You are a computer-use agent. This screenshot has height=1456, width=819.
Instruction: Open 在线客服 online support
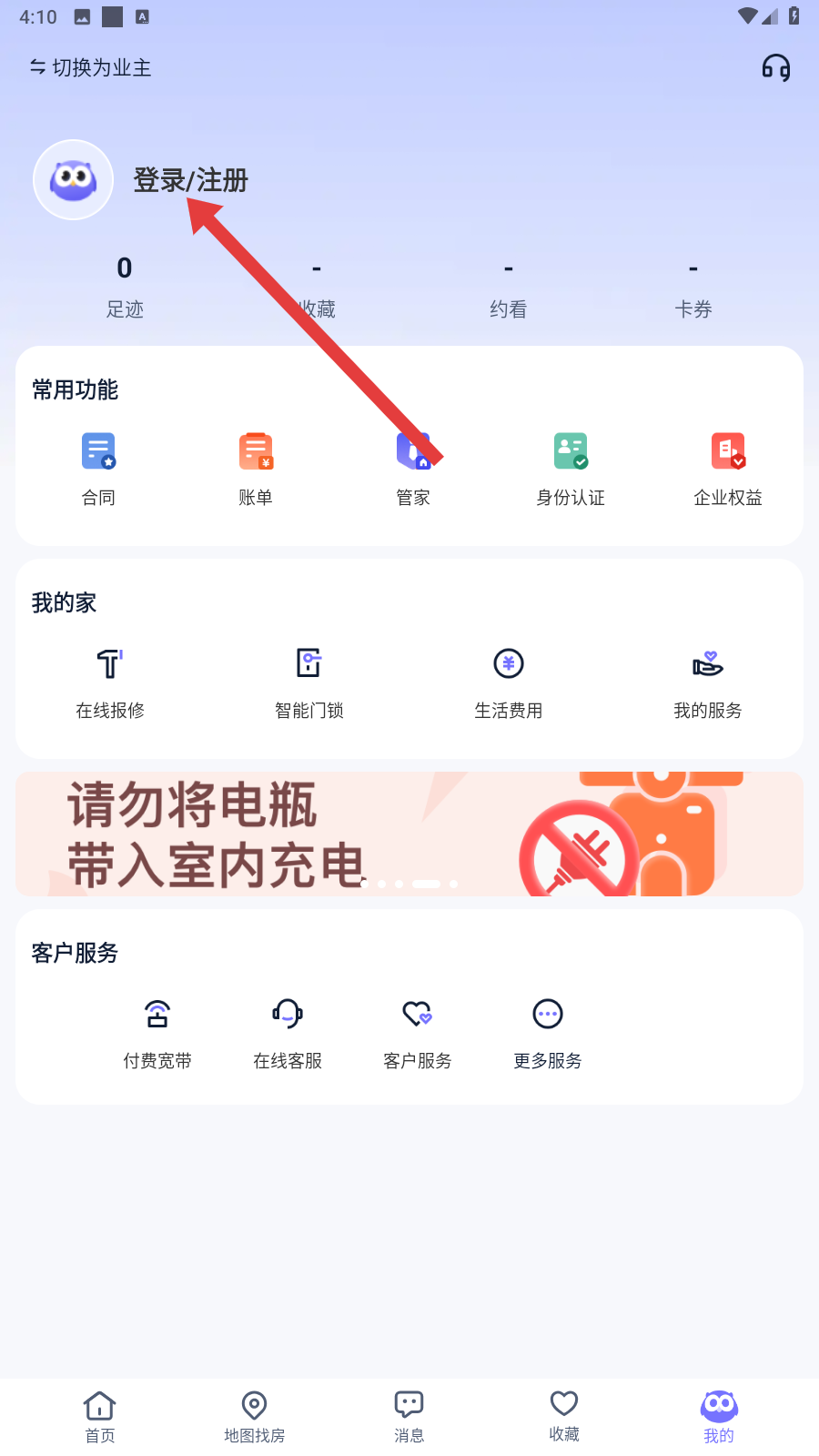coord(288,1031)
